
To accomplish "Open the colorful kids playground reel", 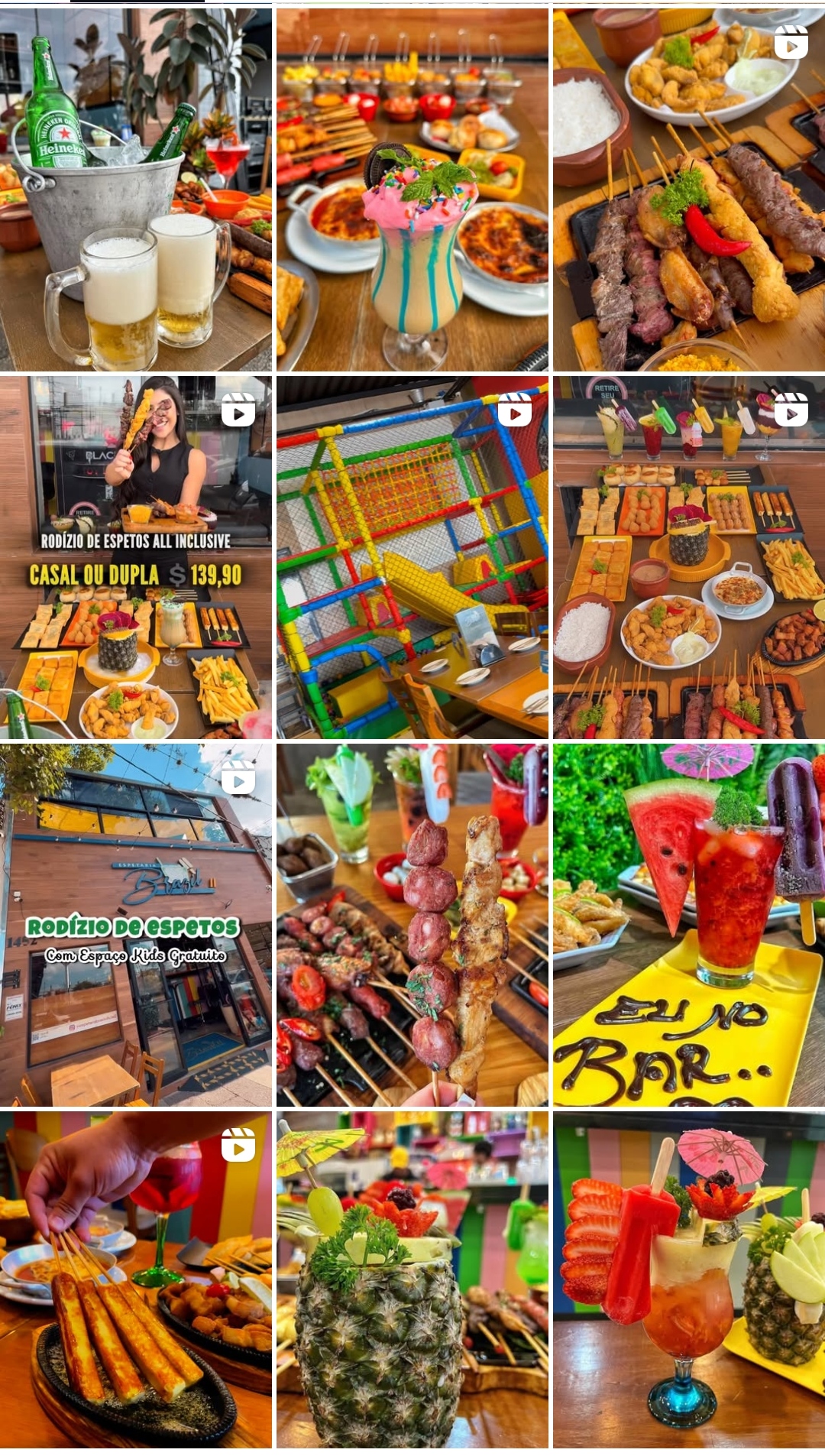I will (x=412, y=557).
